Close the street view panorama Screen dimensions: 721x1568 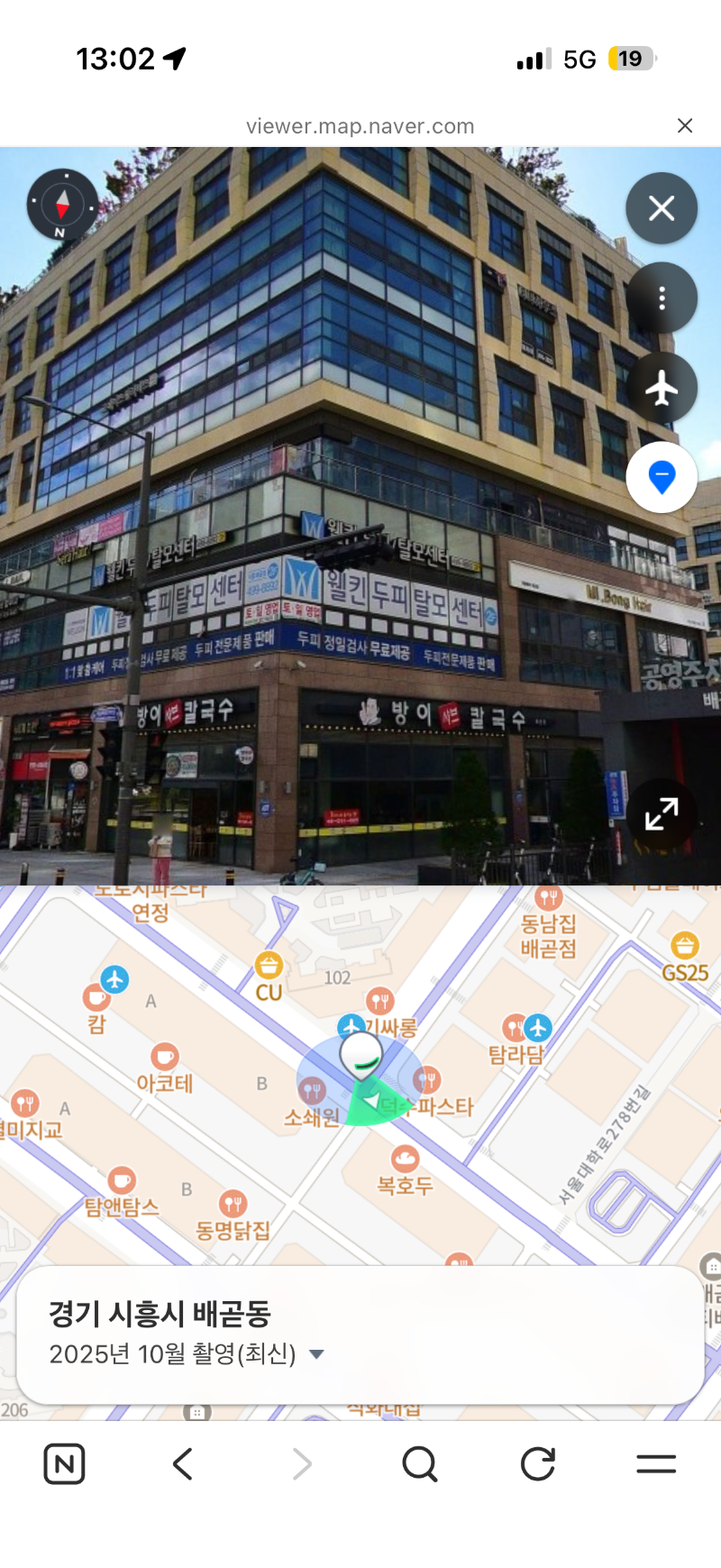[x=662, y=208]
